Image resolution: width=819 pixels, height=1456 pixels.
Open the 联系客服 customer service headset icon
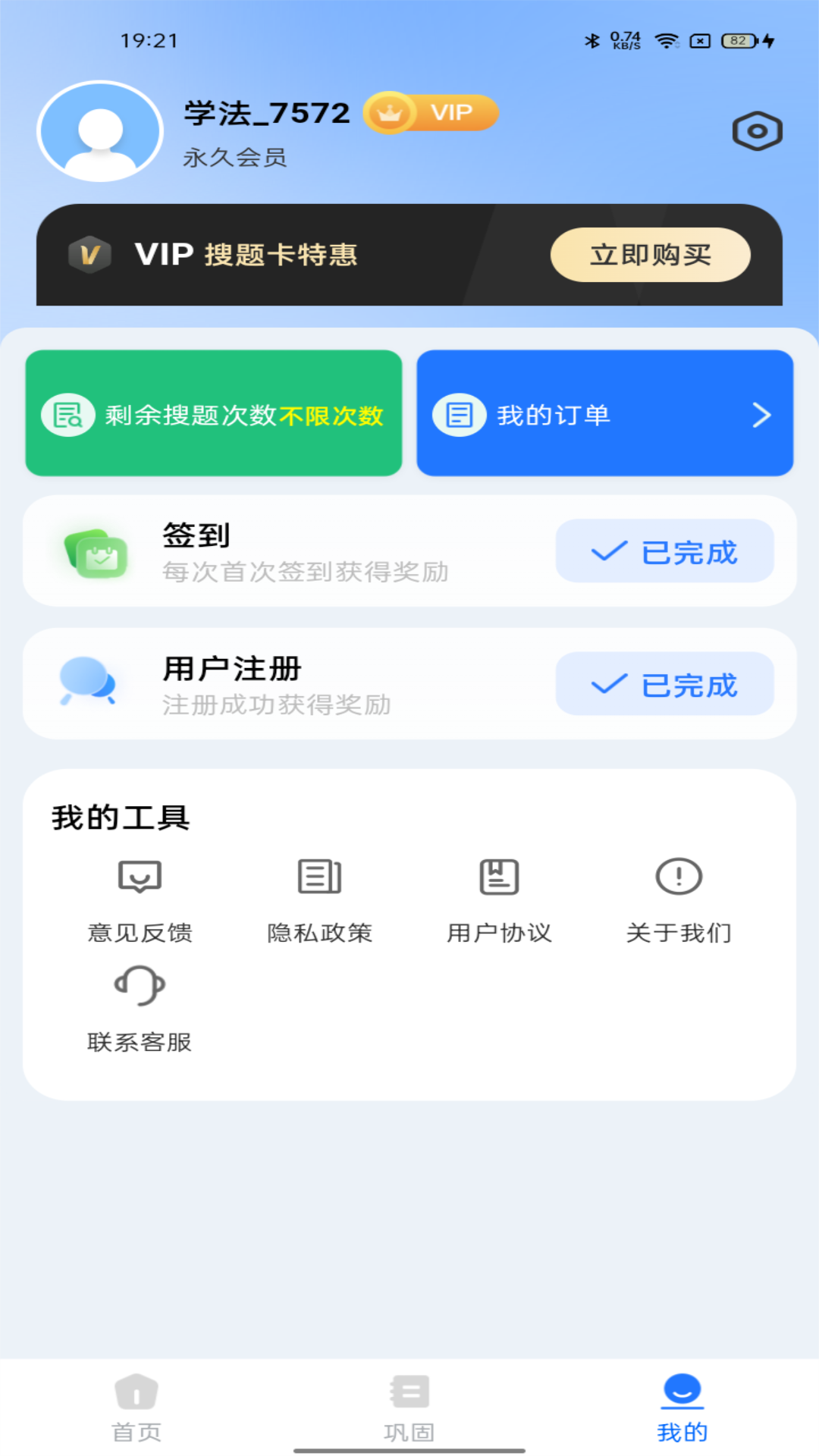coord(140,986)
